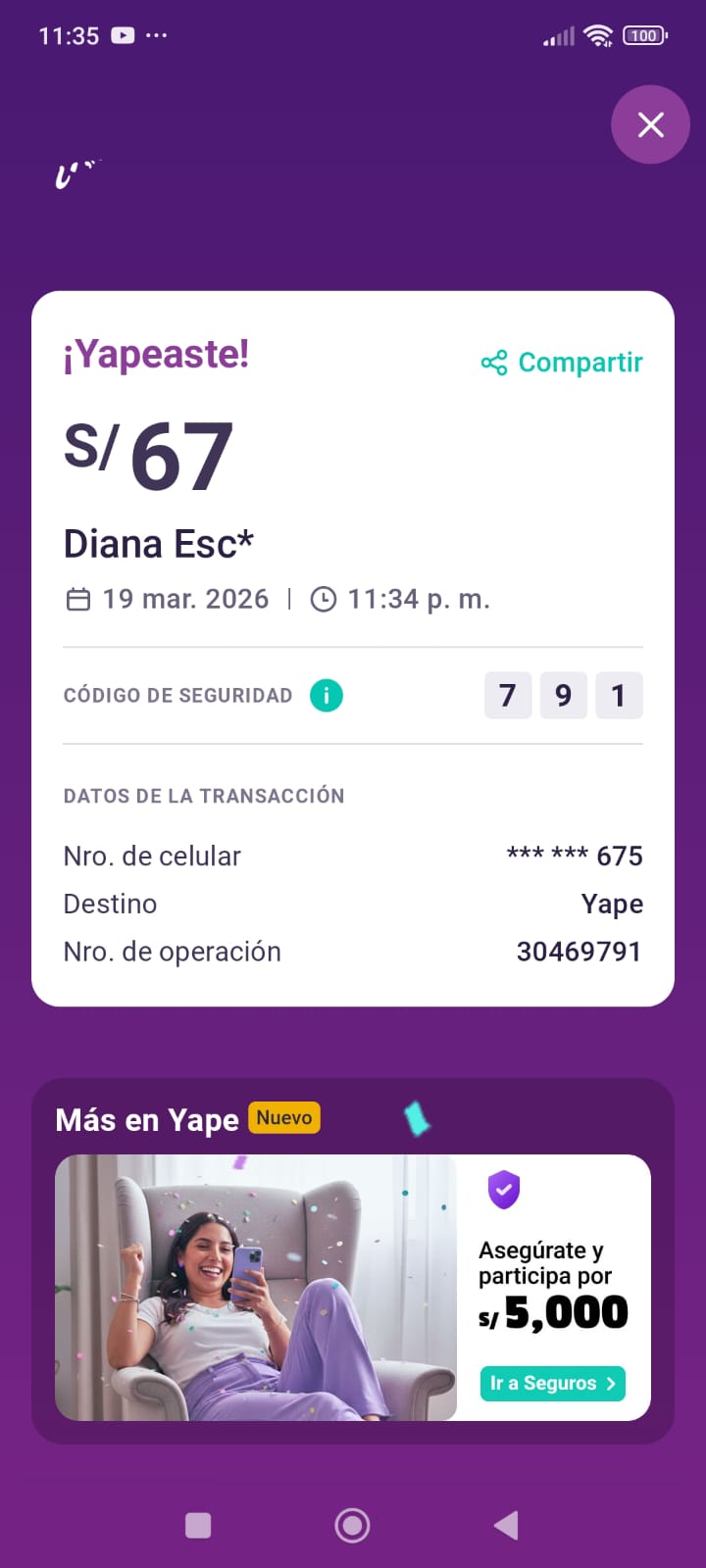Share the payment receipt via Compartir

click(562, 363)
